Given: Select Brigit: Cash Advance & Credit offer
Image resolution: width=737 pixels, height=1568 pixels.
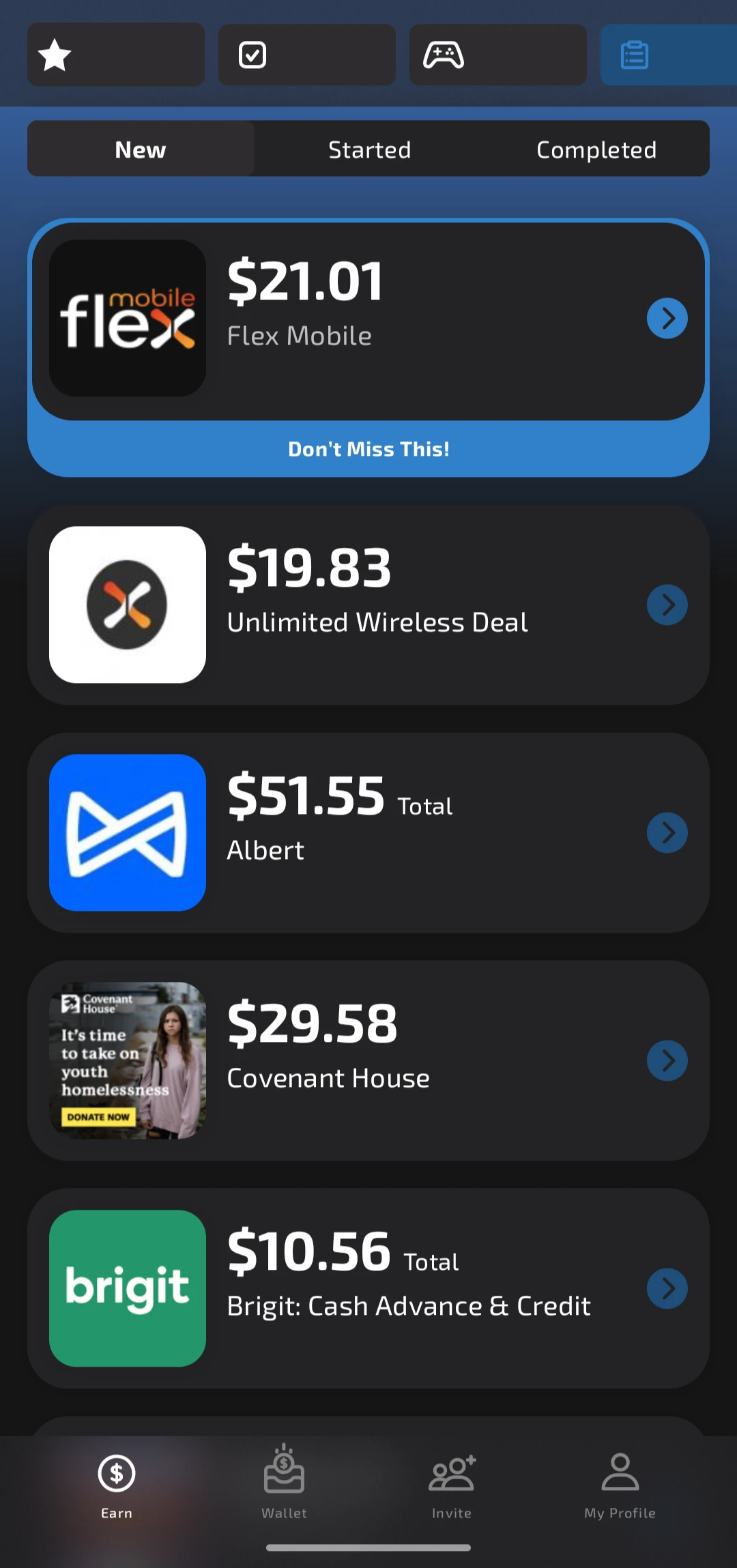Looking at the screenshot, I should (x=369, y=1288).
